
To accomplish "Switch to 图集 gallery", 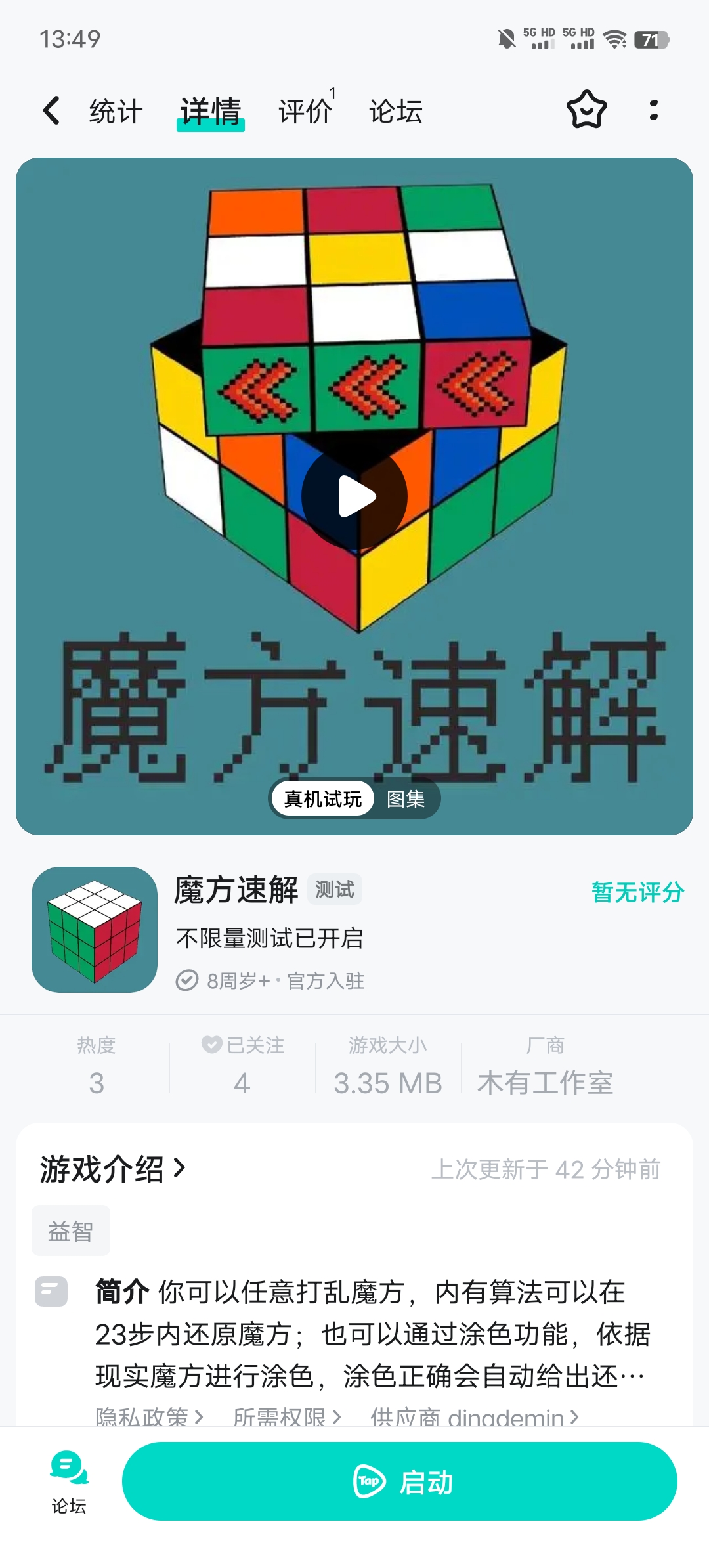I will pos(406,798).
